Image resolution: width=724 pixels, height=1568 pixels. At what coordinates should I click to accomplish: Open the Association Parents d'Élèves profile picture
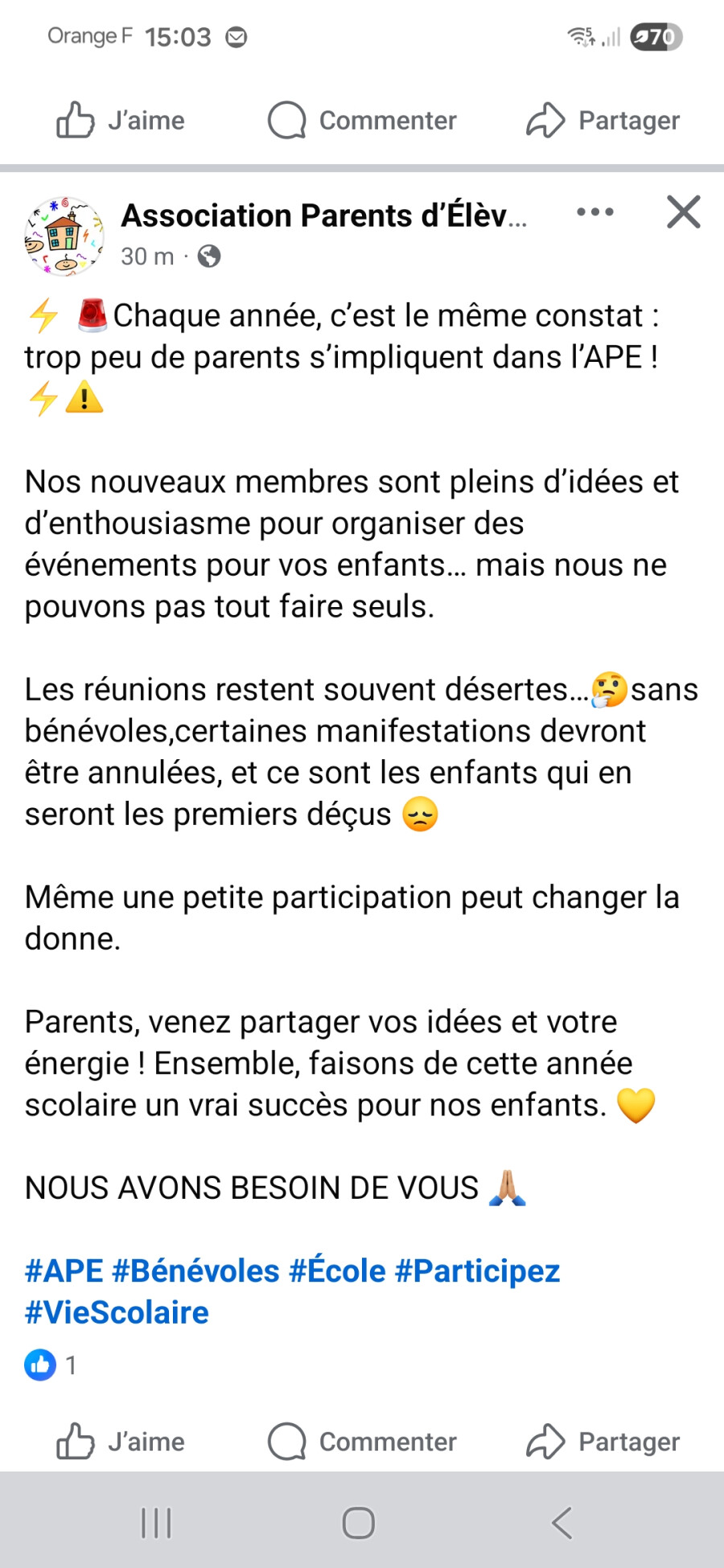[64, 236]
